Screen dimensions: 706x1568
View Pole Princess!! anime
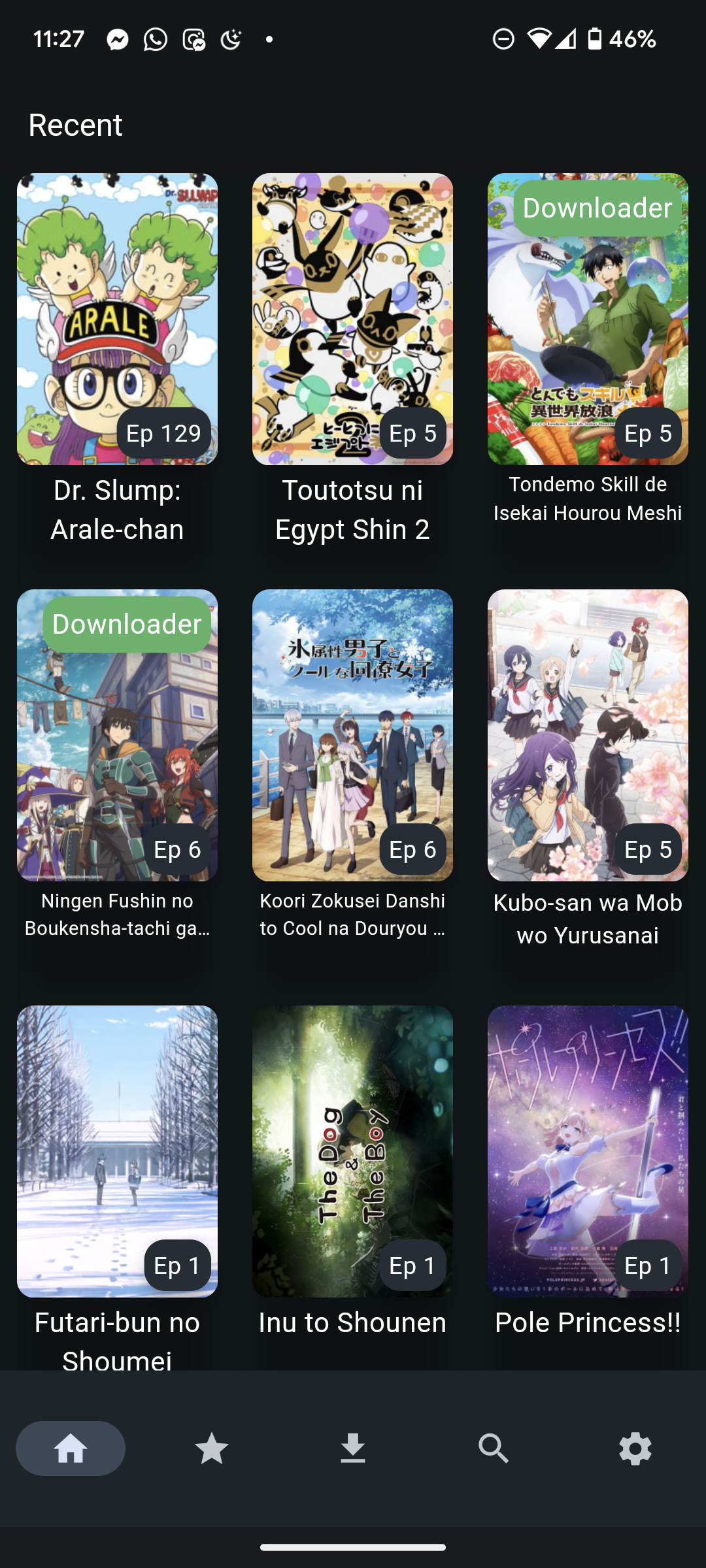(x=588, y=1151)
